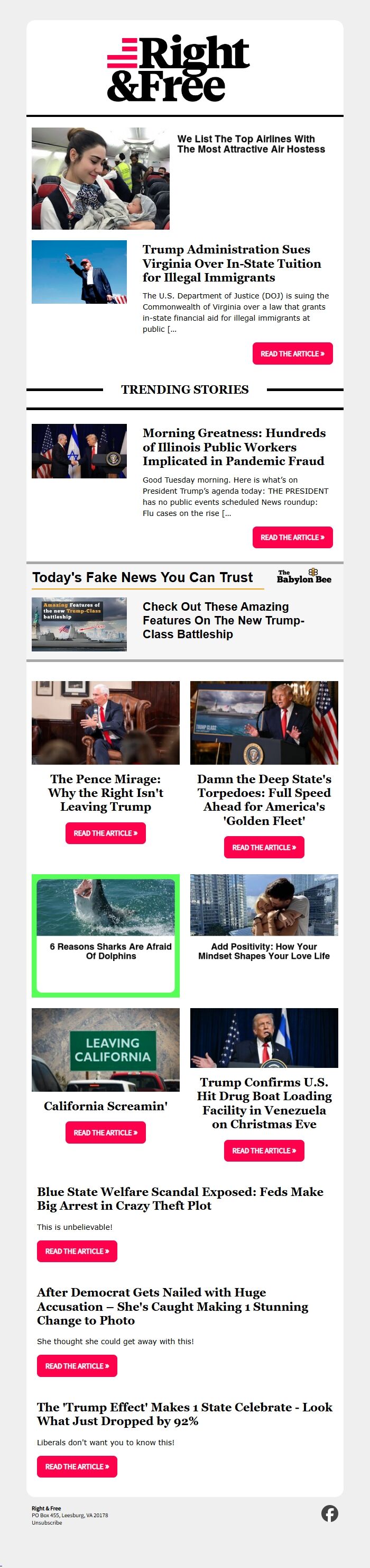Image resolution: width=370 pixels, height=1568 pixels.
Task: Read the Trump Effect 92% article
Action: [x=77, y=1466]
